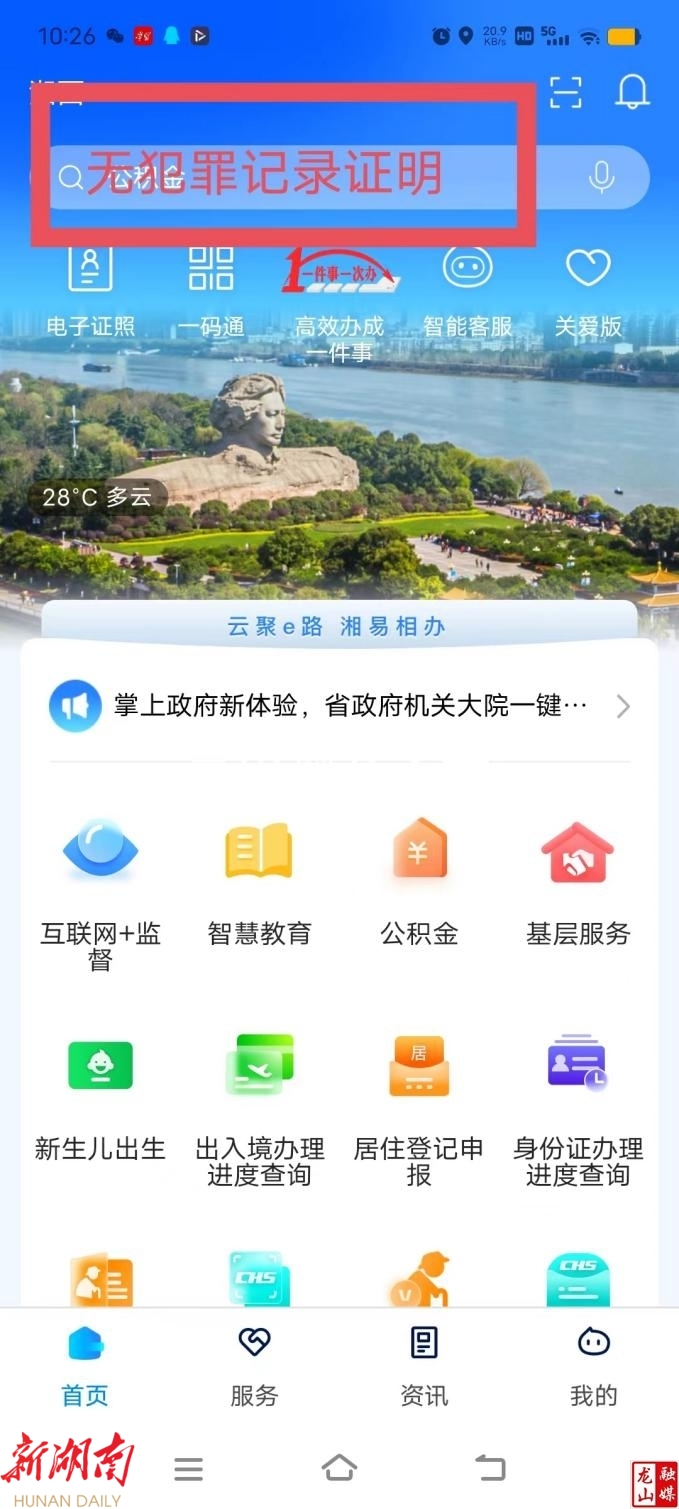Open 智能客服
Screen dimensions: 679x1509
point(467,290)
